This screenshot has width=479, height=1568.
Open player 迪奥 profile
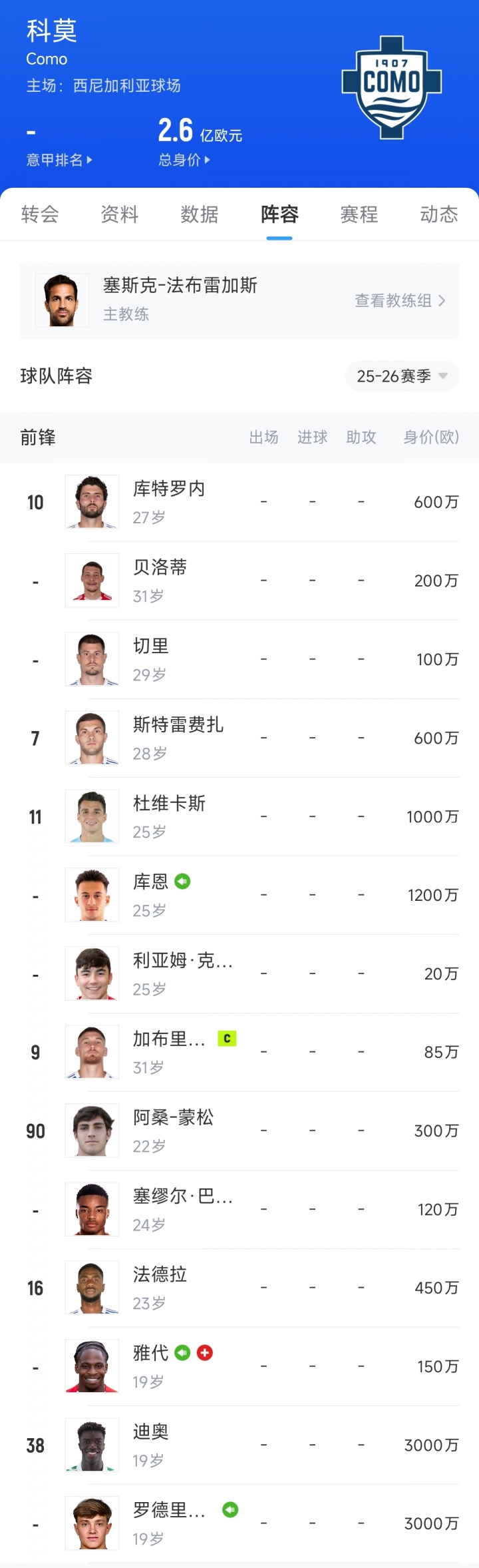pyautogui.click(x=151, y=1432)
